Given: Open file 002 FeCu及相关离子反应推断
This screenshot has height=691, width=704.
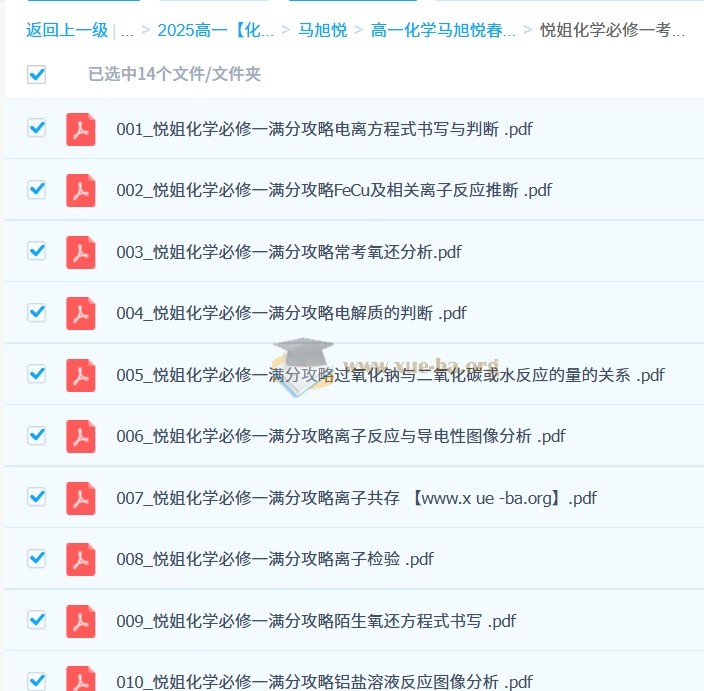Looking at the screenshot, I should coord(334,190).
